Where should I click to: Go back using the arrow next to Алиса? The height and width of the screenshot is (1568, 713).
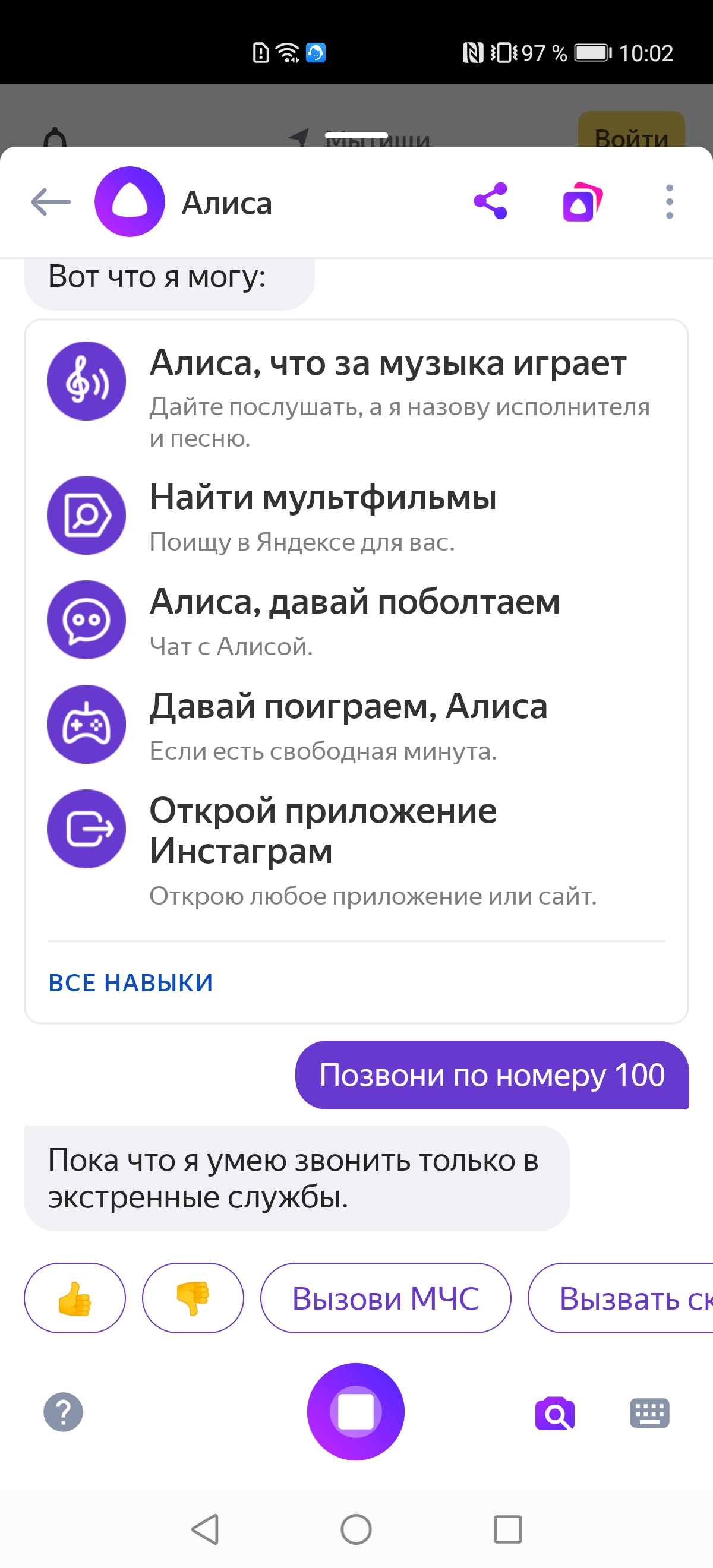tap(51, 202)
